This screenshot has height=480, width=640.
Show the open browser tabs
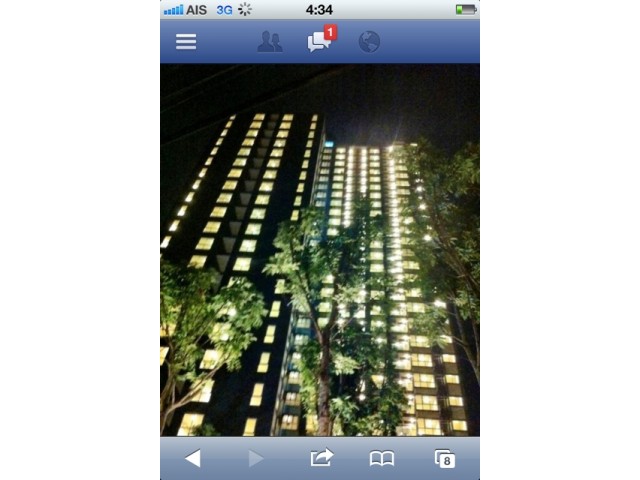(445, 458)
